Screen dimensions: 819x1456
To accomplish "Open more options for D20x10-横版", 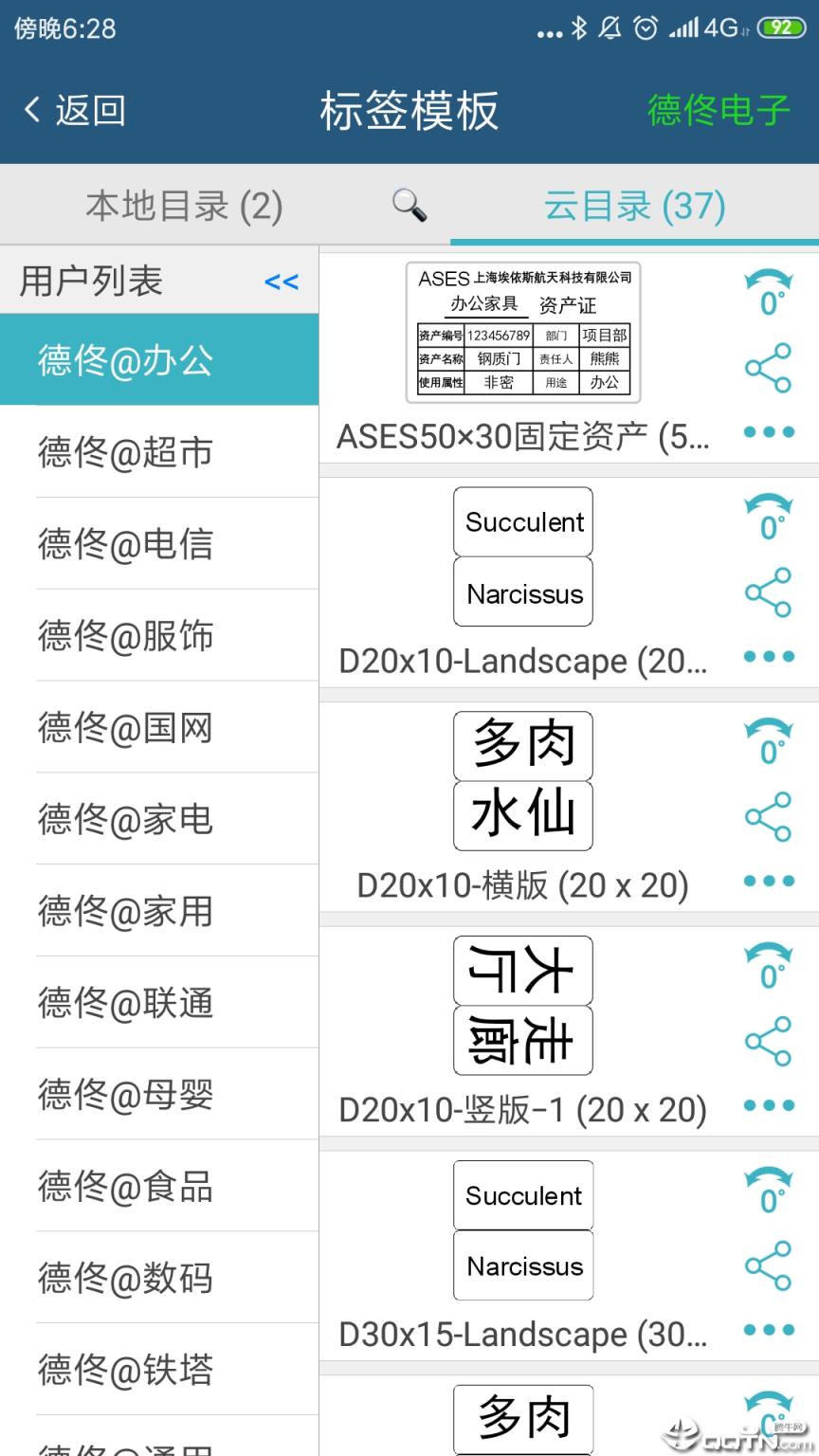I will [769, 881].
